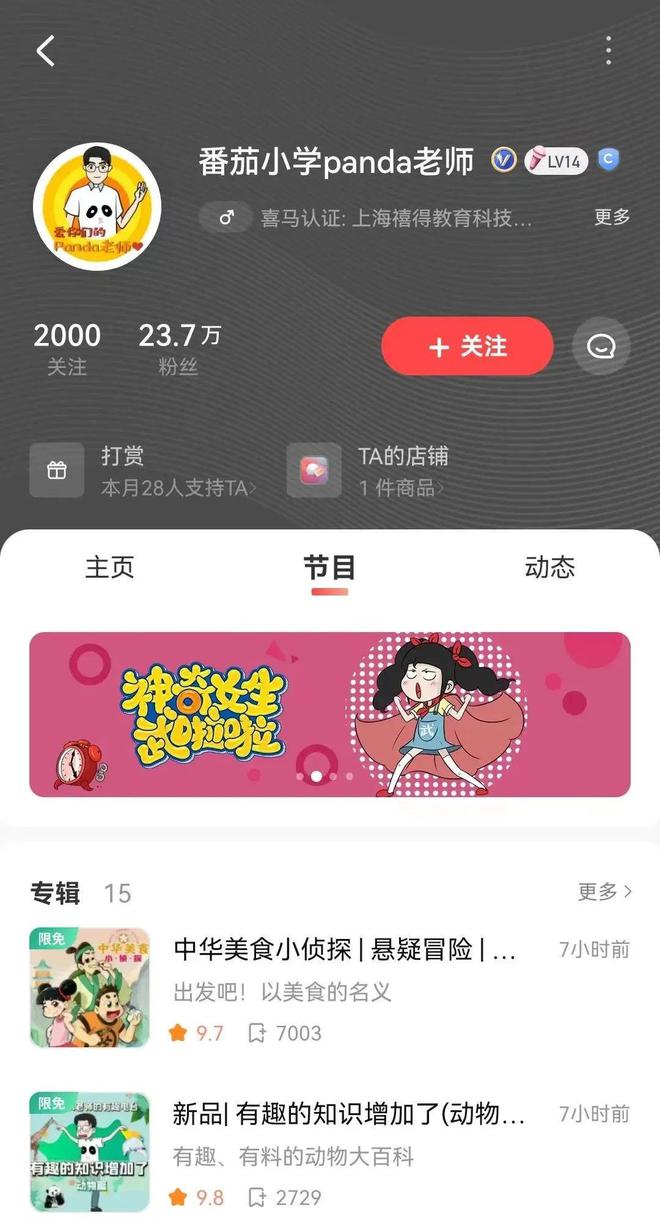View the profile avatar picture
The width and height of the screenshot is (660, 1219).
point(97,207)
